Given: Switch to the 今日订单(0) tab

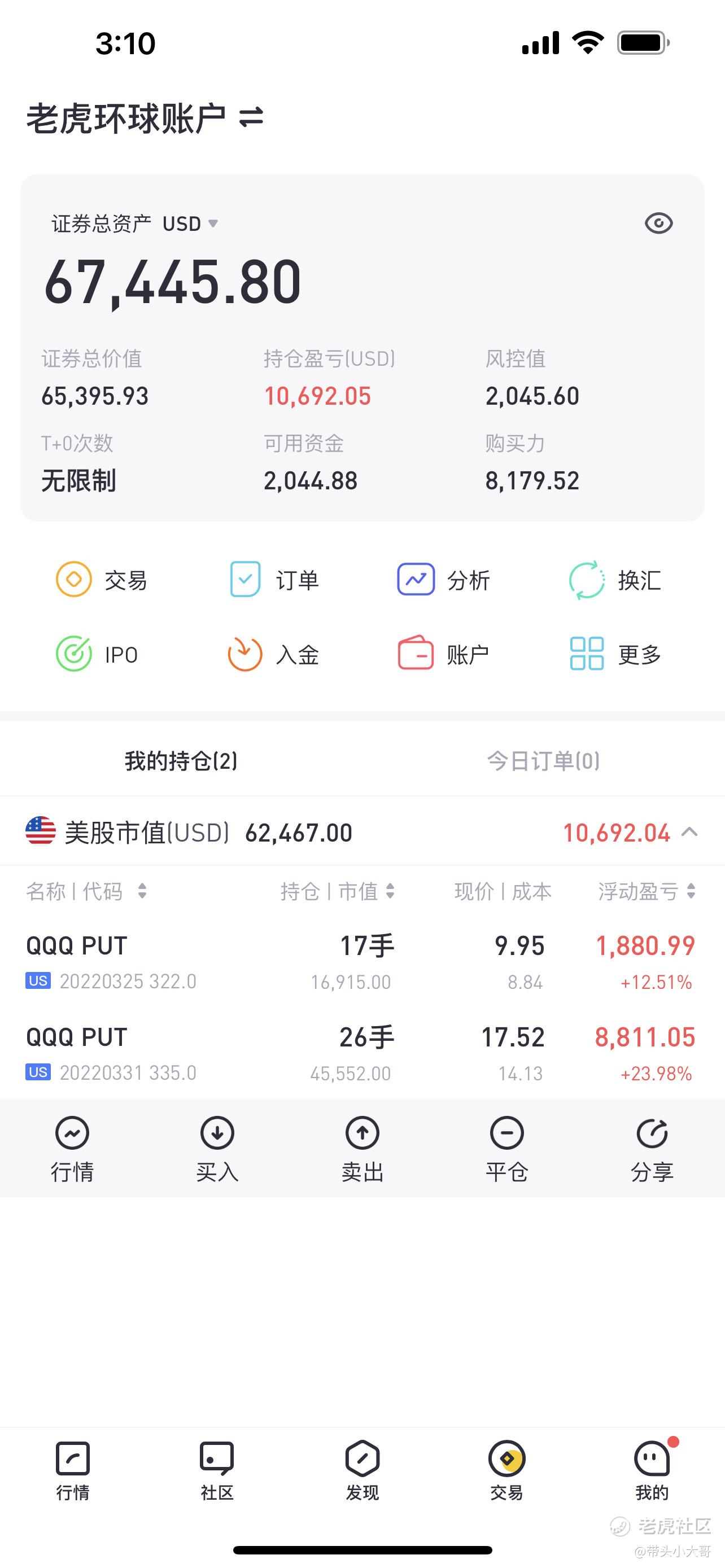Looking at the screenshot, I should click(x=543, y=761).
